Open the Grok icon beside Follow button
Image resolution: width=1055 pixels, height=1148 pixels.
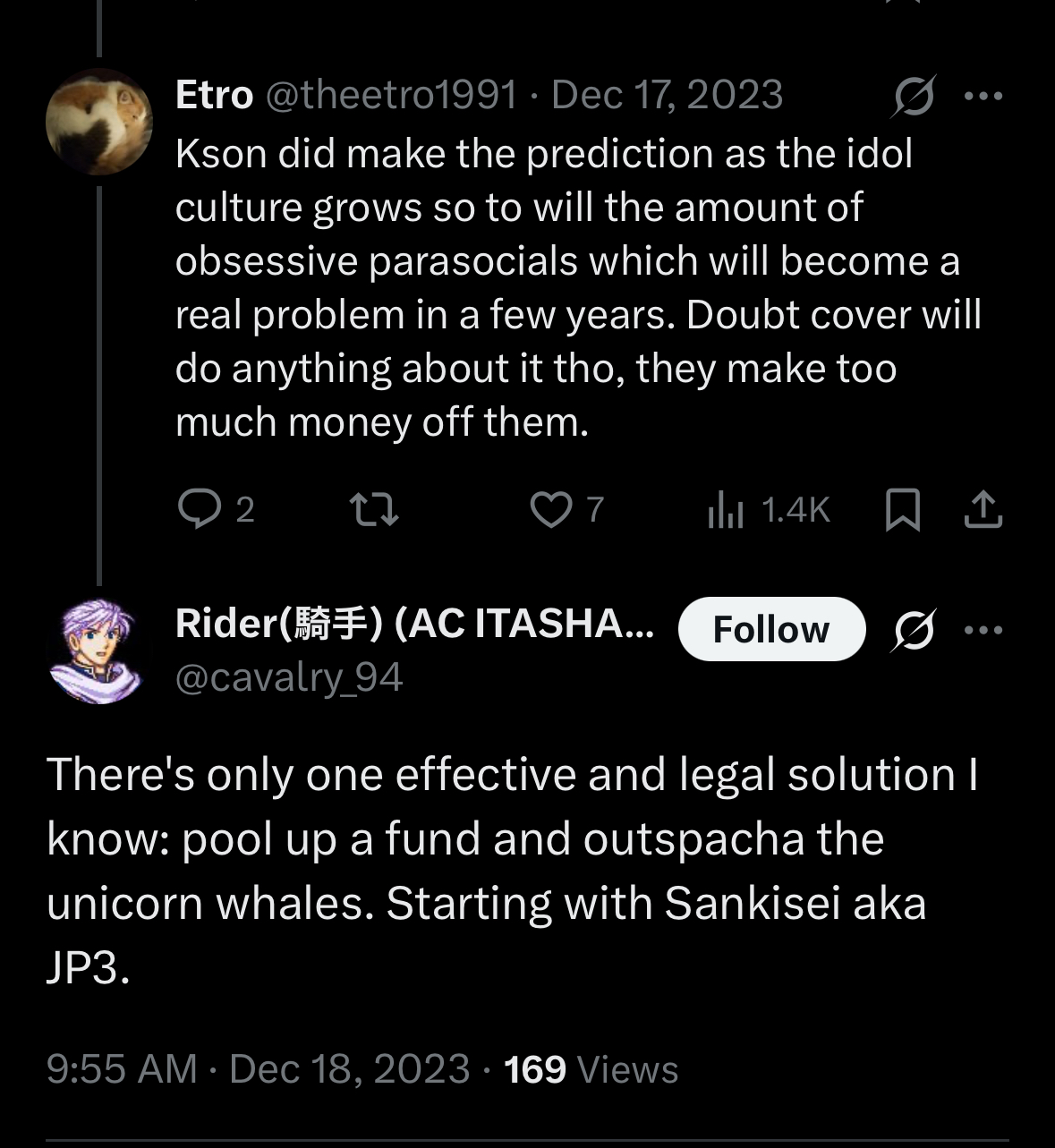pyautogui.click(x=913, y=630)
